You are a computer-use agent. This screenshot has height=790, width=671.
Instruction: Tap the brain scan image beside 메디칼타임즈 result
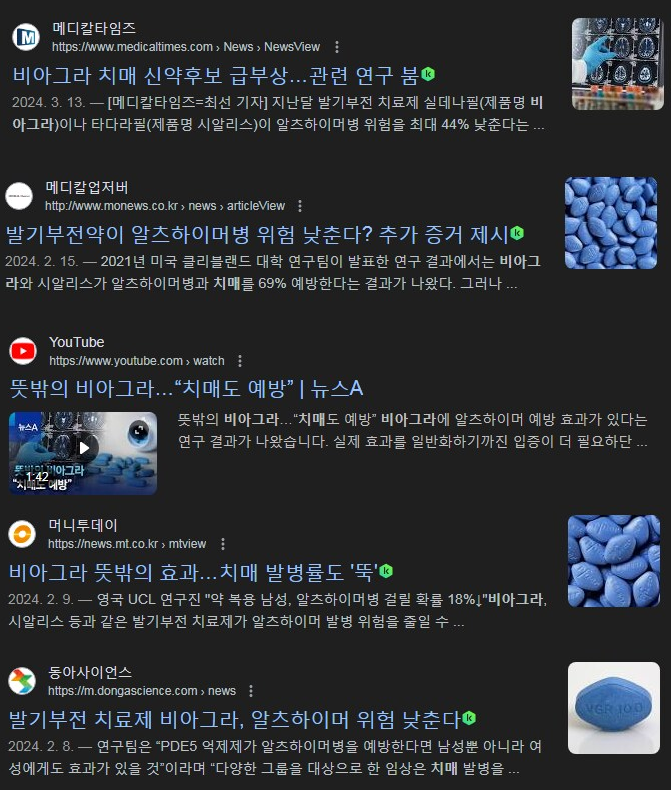(618, 64)
